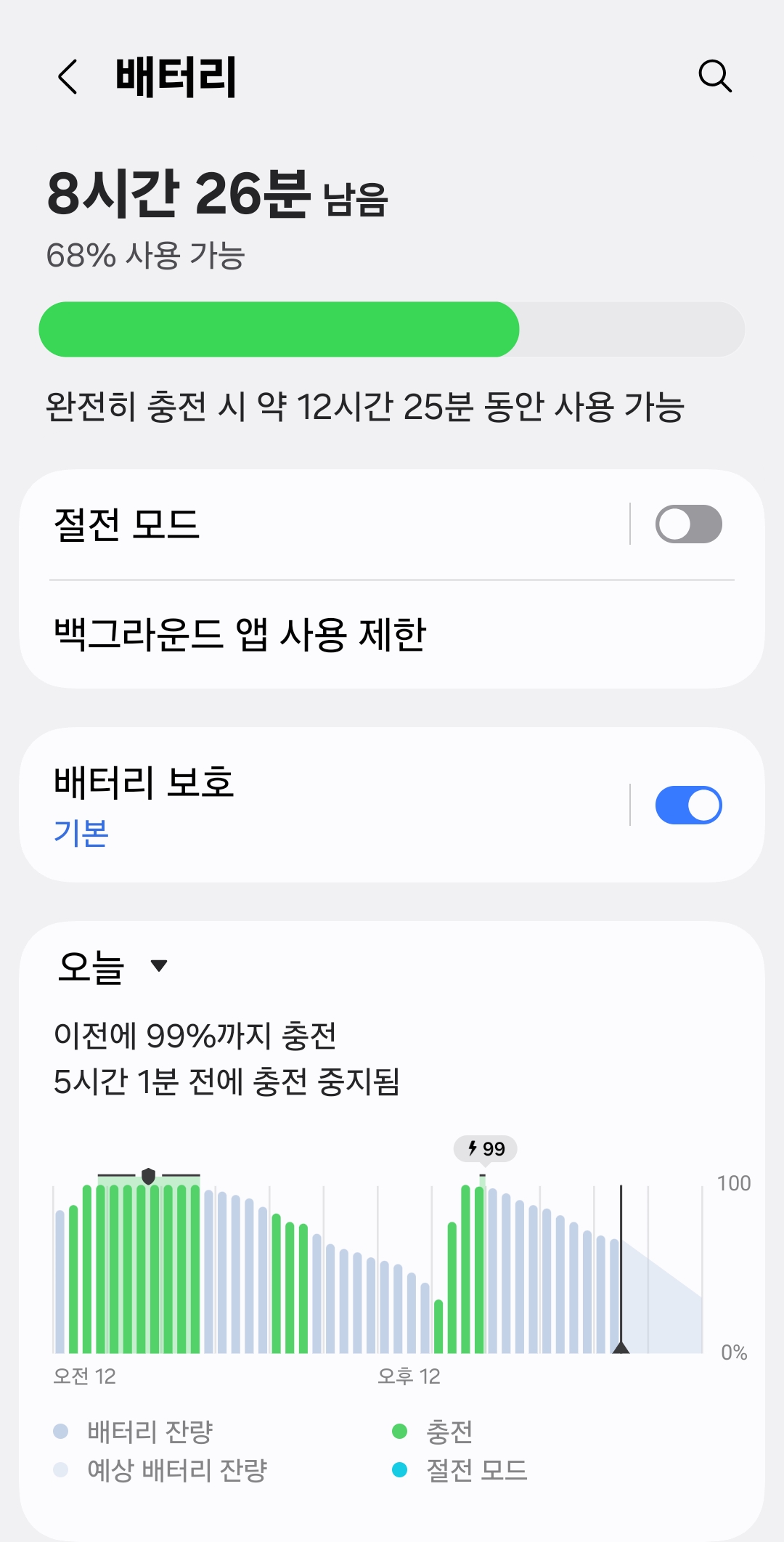This screenshot has width=784, height=1542.
Task: Tap the 배터리 잔량 legend dot
Action: click(60, 1431)
